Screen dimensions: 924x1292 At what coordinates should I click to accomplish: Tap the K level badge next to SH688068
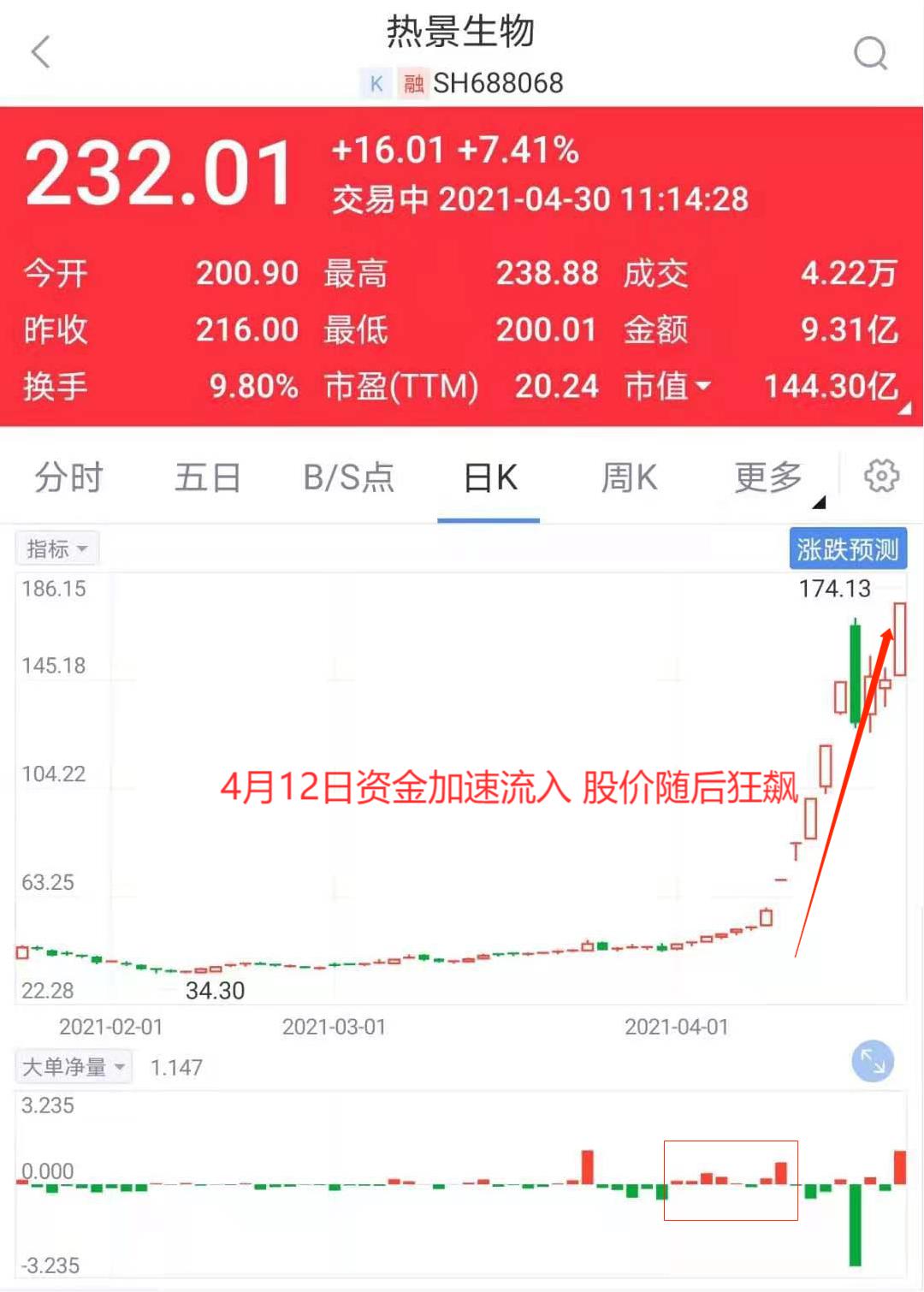375,83
